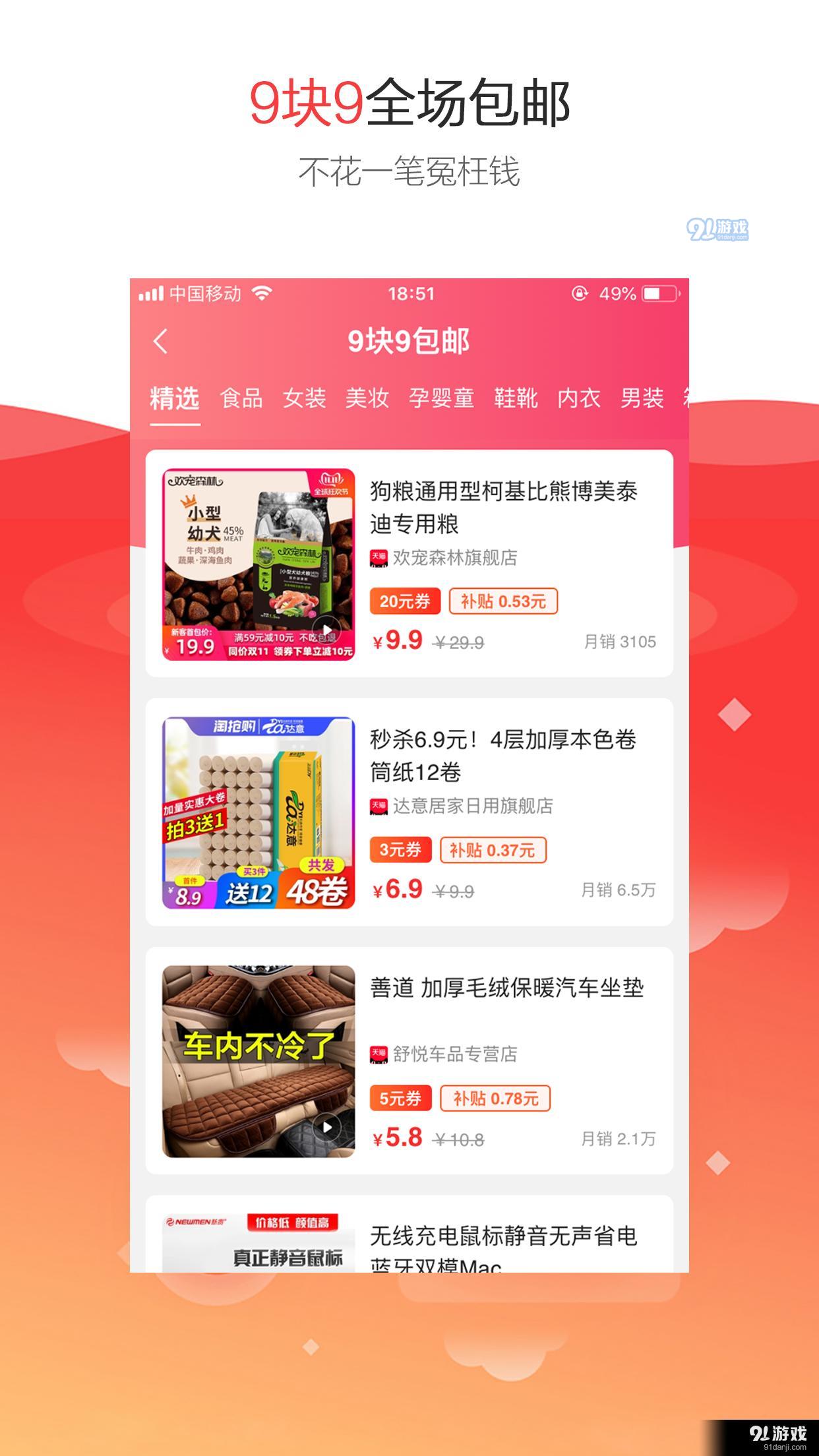Tap the orientation lock icon in the status bar
Image resolution: width=819 pixels, height=1456 pixels.
[x=580, y=294]
